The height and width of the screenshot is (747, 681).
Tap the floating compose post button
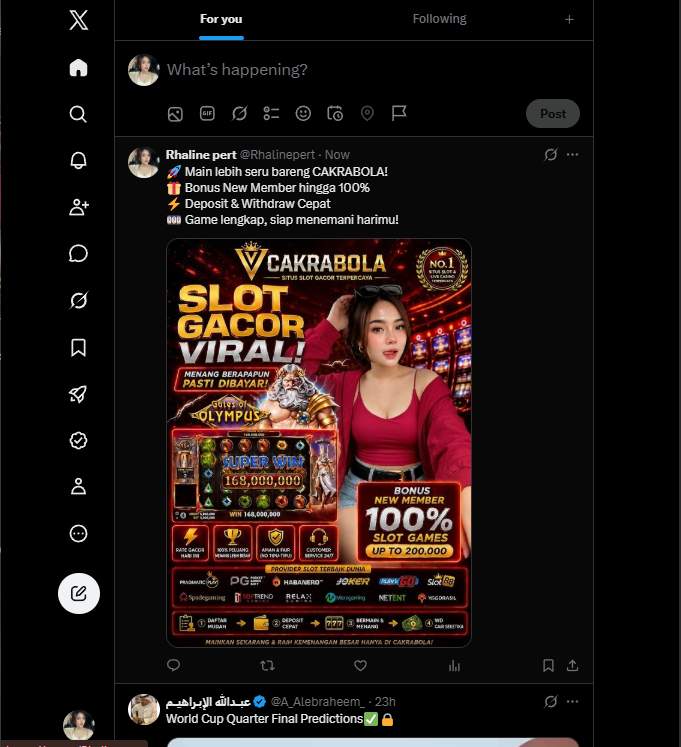79,594
